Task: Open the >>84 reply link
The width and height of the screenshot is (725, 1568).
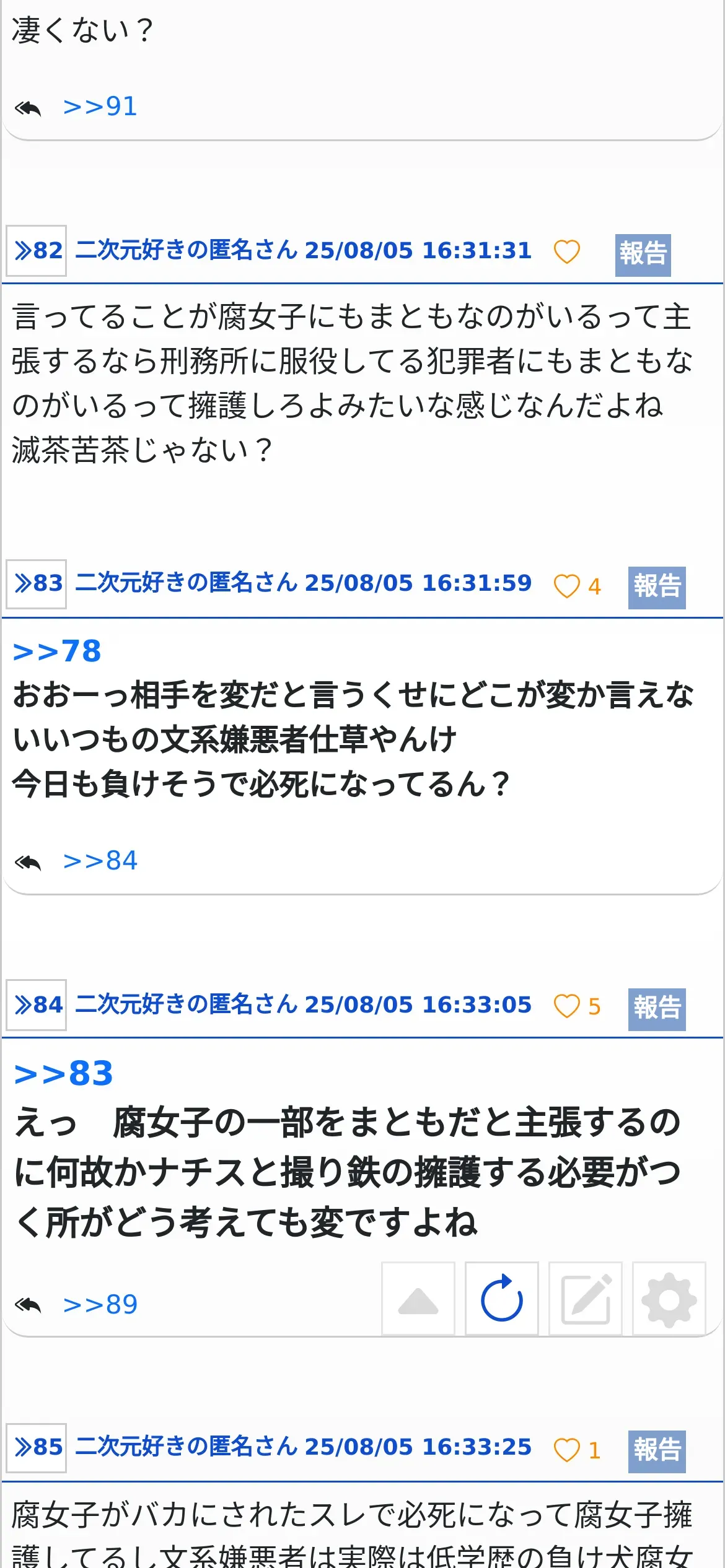Action: click(x=100, y=861)
